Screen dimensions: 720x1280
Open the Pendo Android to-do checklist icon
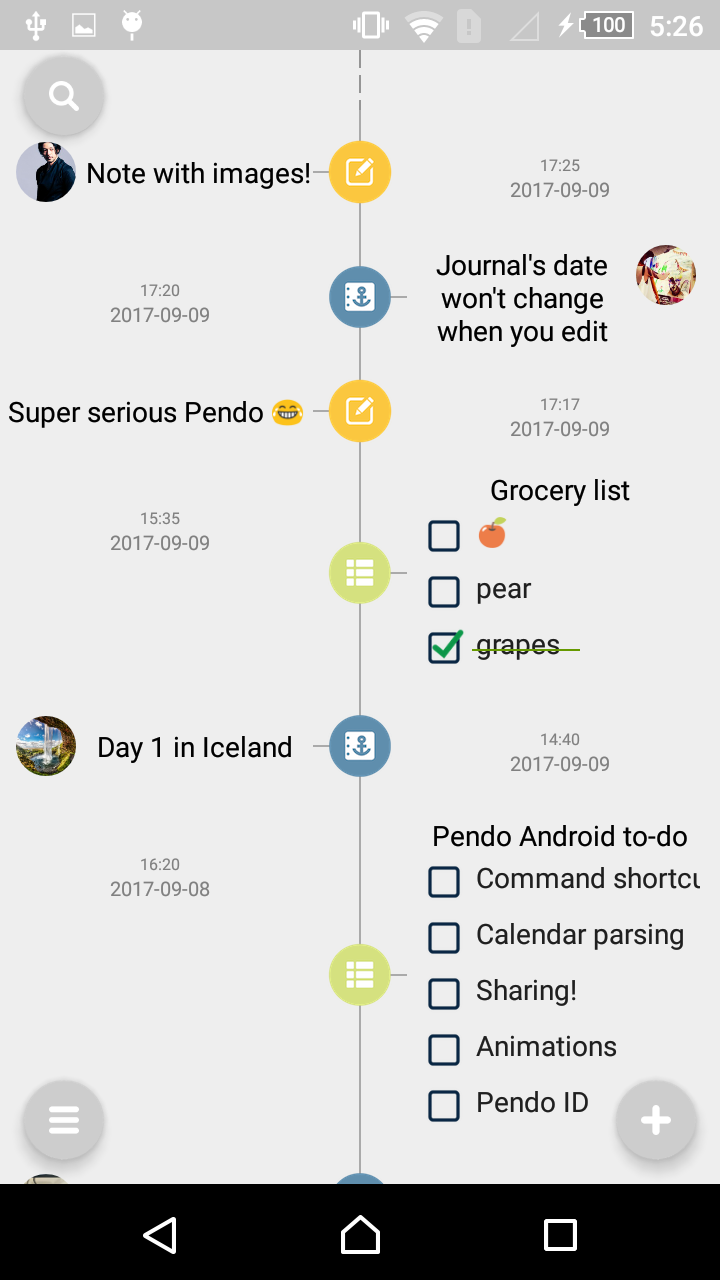pyautogui.click(x=359, y=973)
